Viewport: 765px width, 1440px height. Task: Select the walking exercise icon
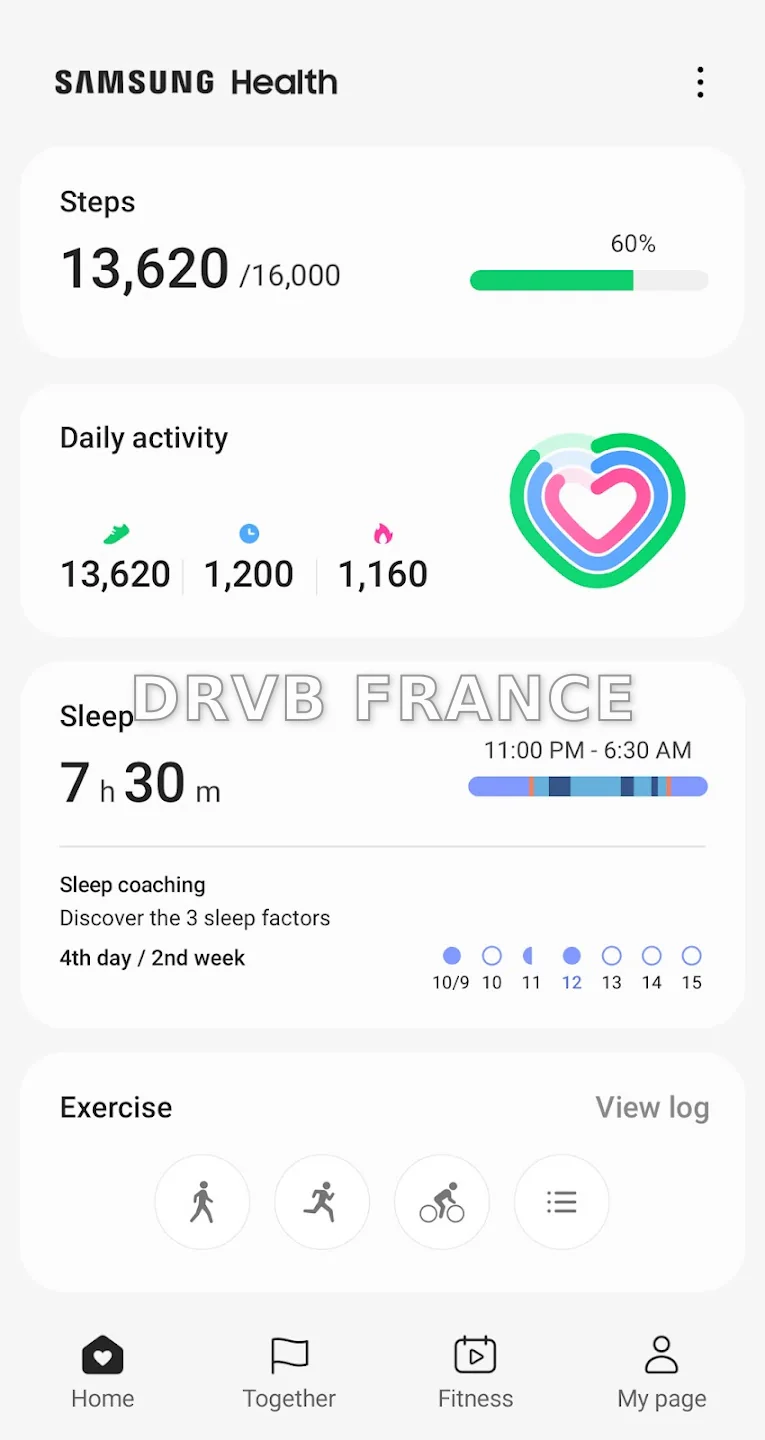tap(202, 1202)
